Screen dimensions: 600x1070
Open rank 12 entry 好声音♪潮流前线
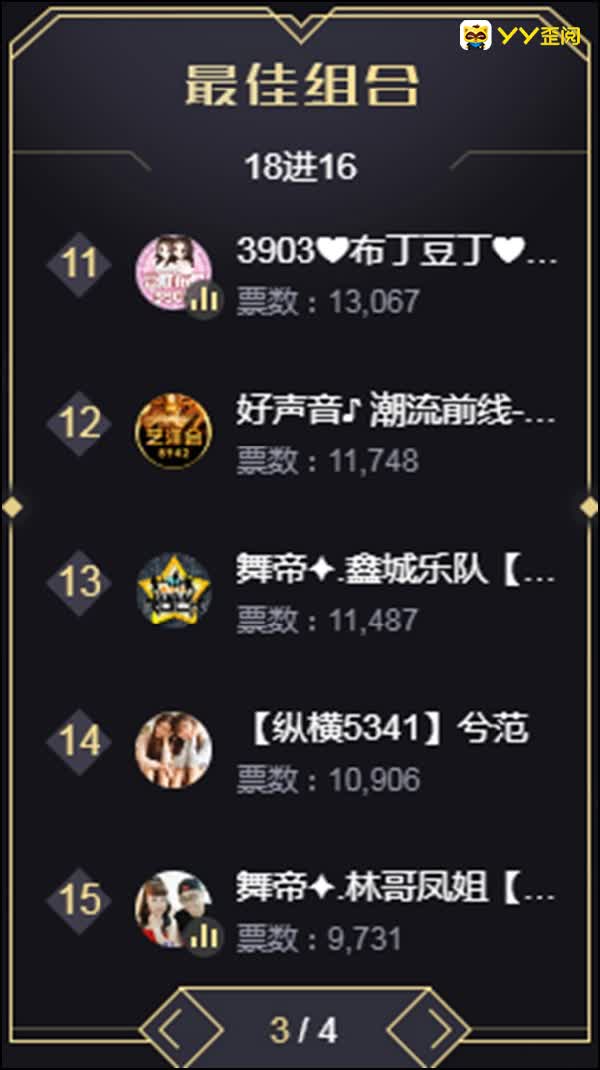click(x=396, y=411)
